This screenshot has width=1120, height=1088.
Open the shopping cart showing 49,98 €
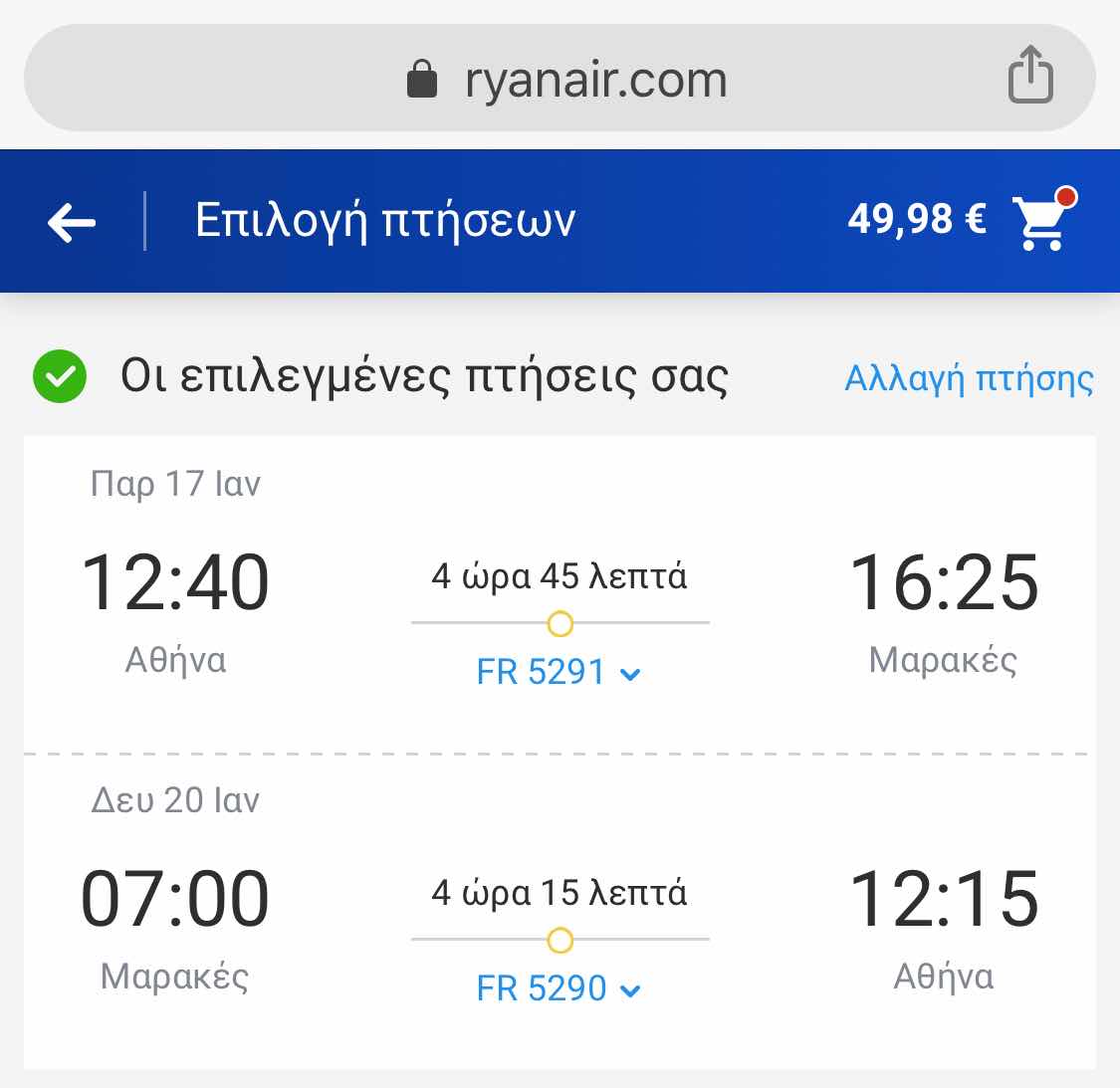[x=1041, y=221]
